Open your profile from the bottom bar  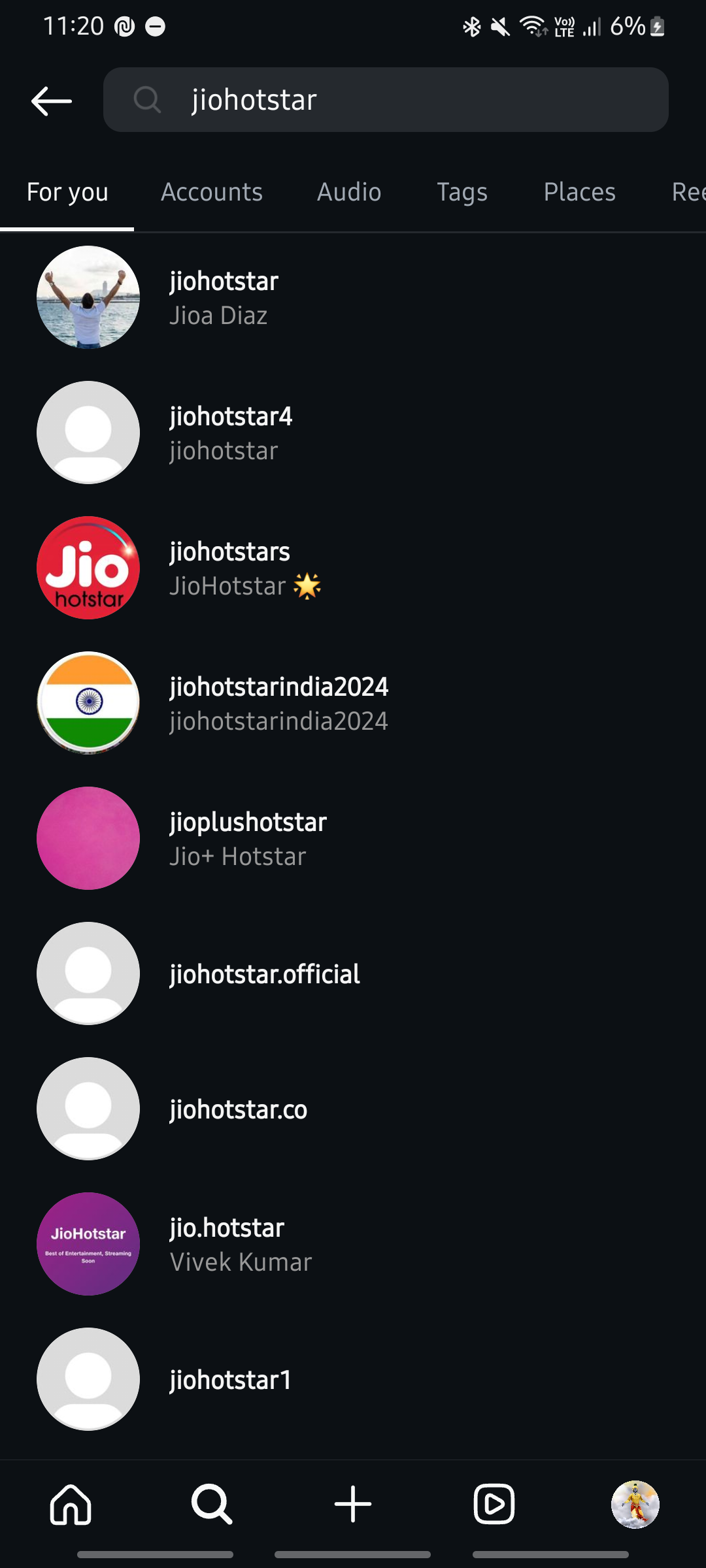click(635, 1504)
